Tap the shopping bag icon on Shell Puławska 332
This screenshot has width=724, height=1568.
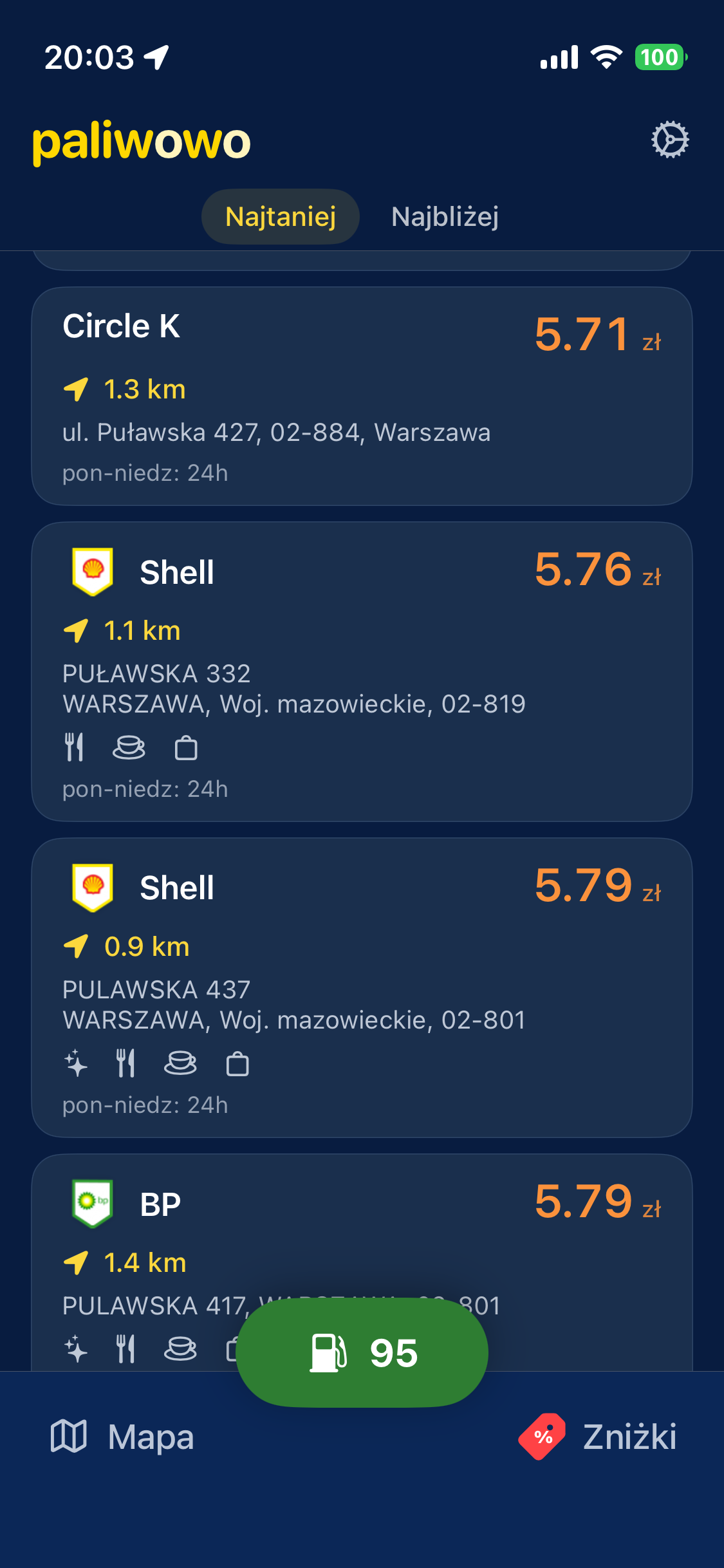(x=185, y=747)
